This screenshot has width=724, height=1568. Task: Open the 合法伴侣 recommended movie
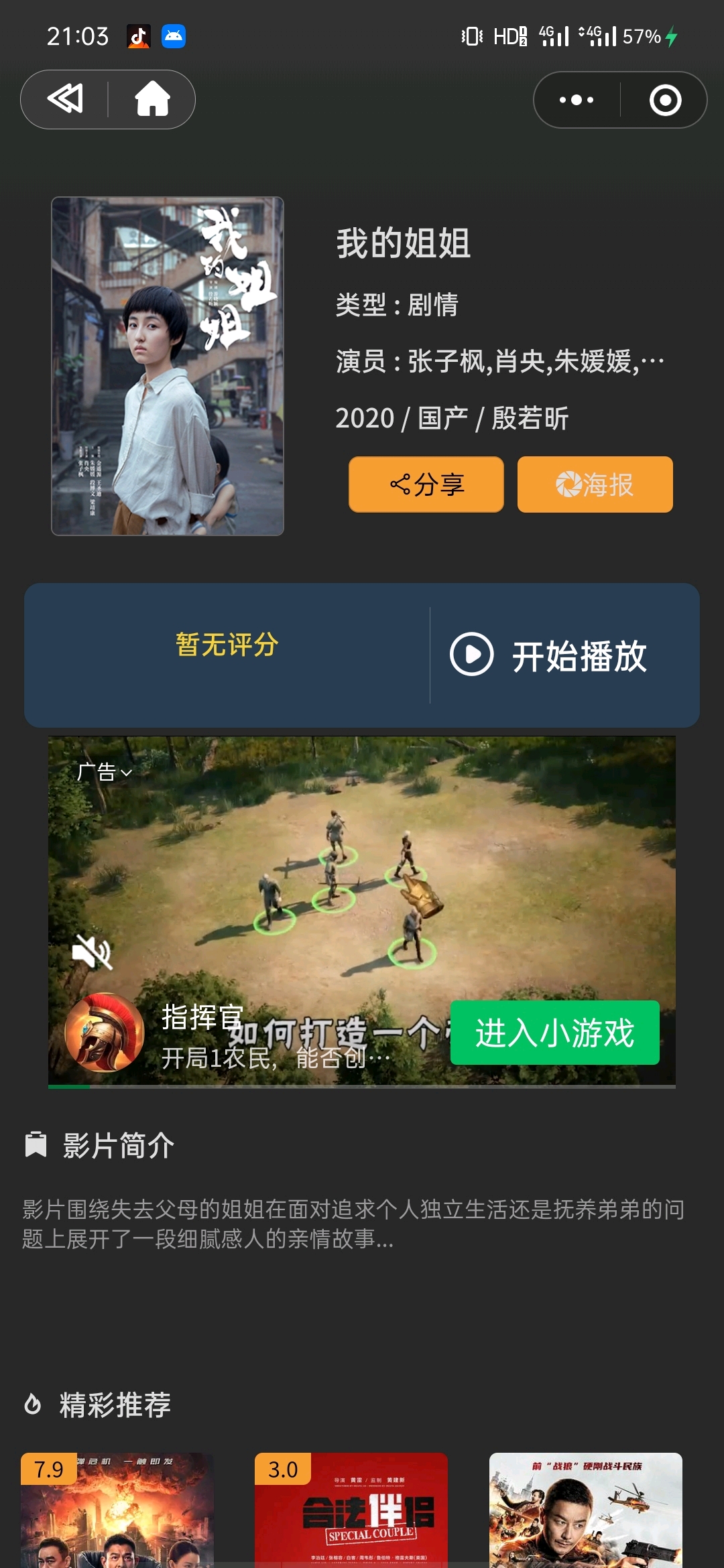tap(351, 1511)
